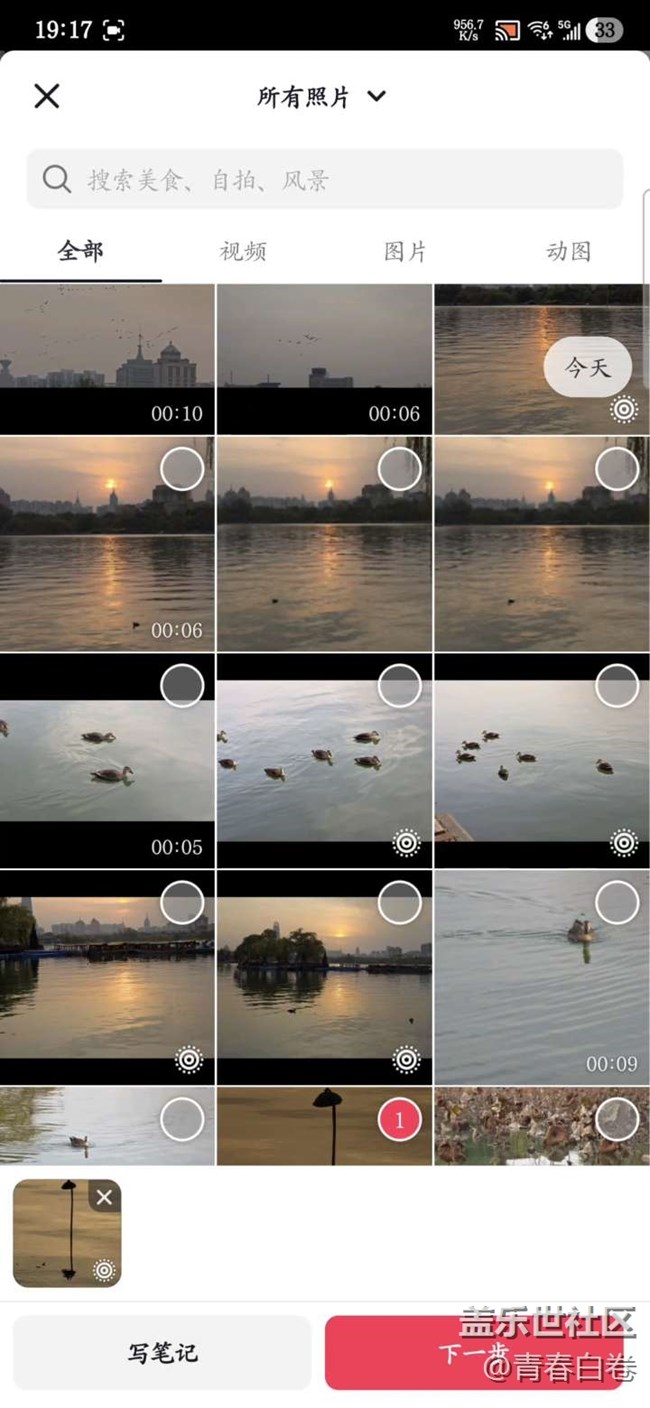Deselect the photo marked with number 1

(x=399, y=1120)
